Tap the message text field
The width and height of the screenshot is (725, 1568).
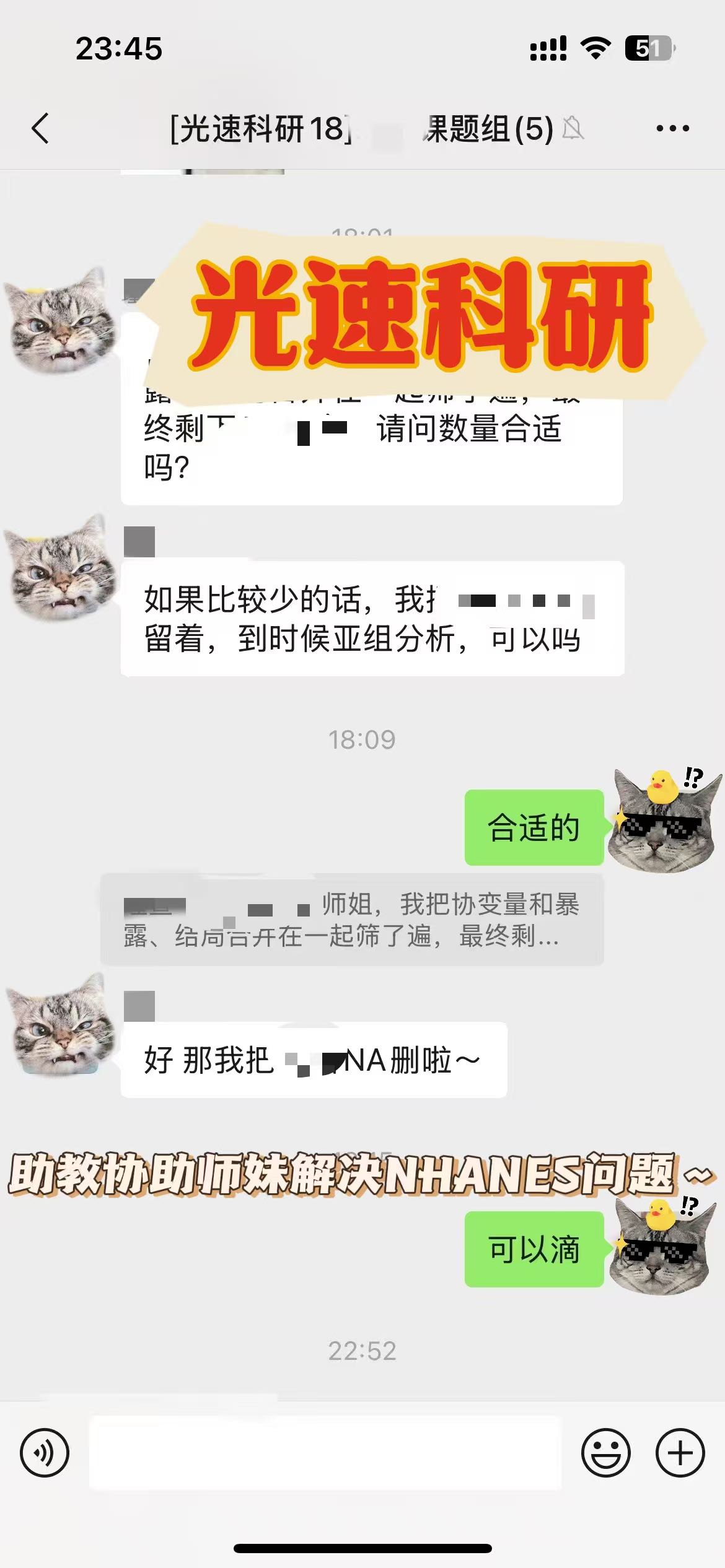325,1452
